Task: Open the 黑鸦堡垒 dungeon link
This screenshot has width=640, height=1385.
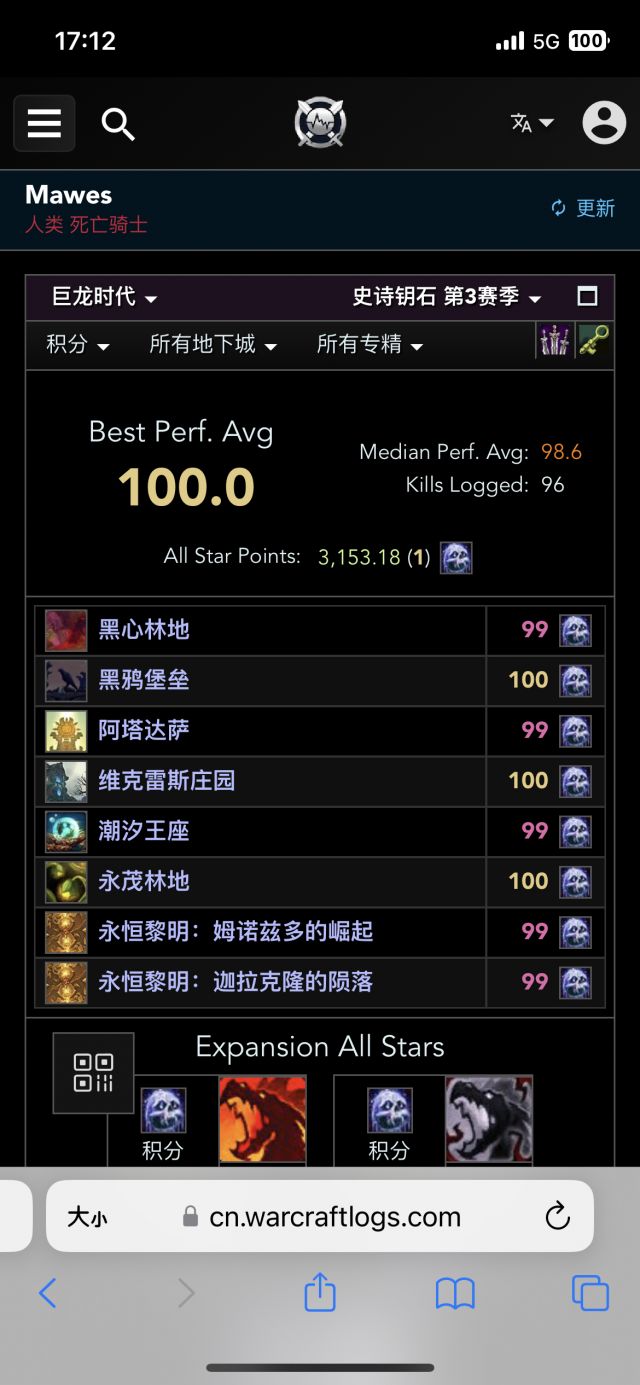Action: click(144, 680)
